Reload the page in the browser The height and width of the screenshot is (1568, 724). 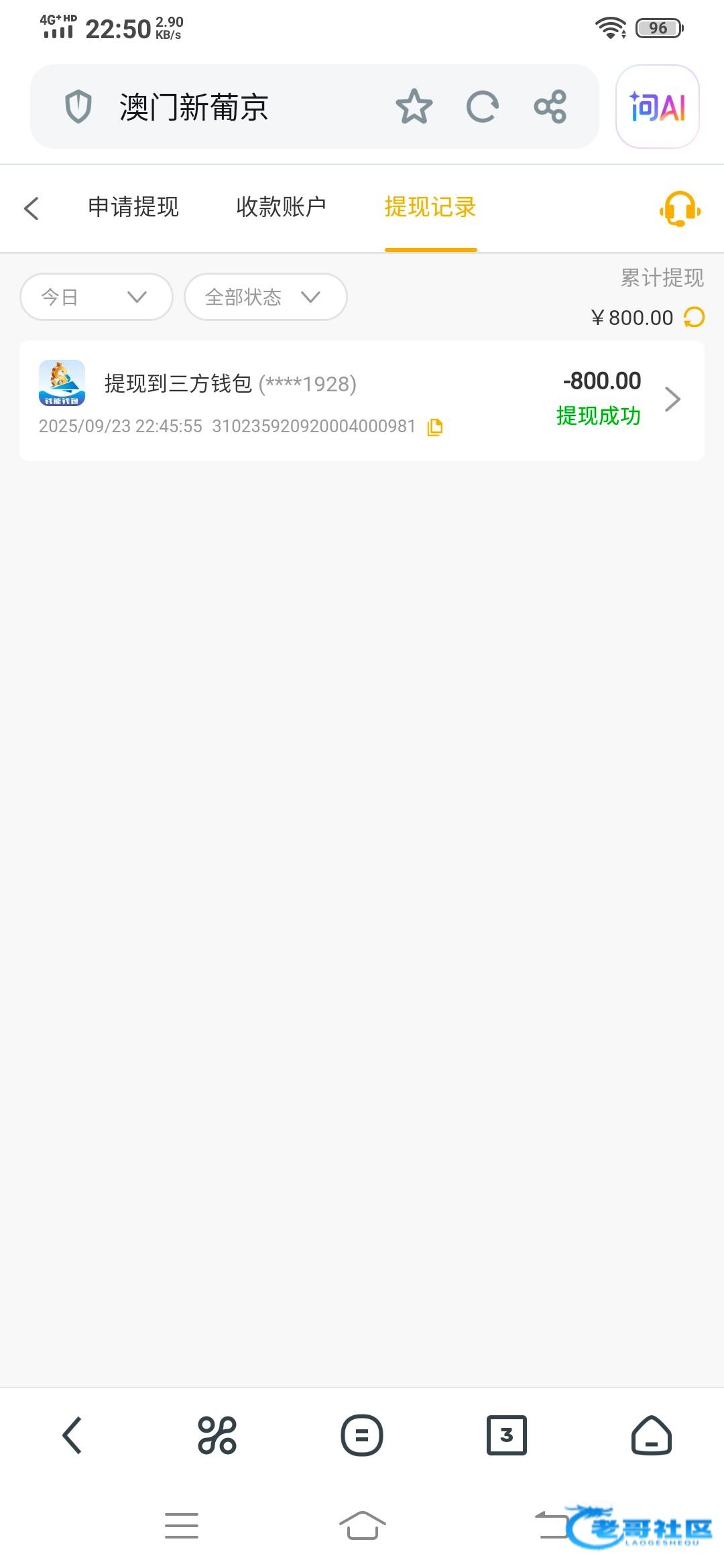click(482, 107)
